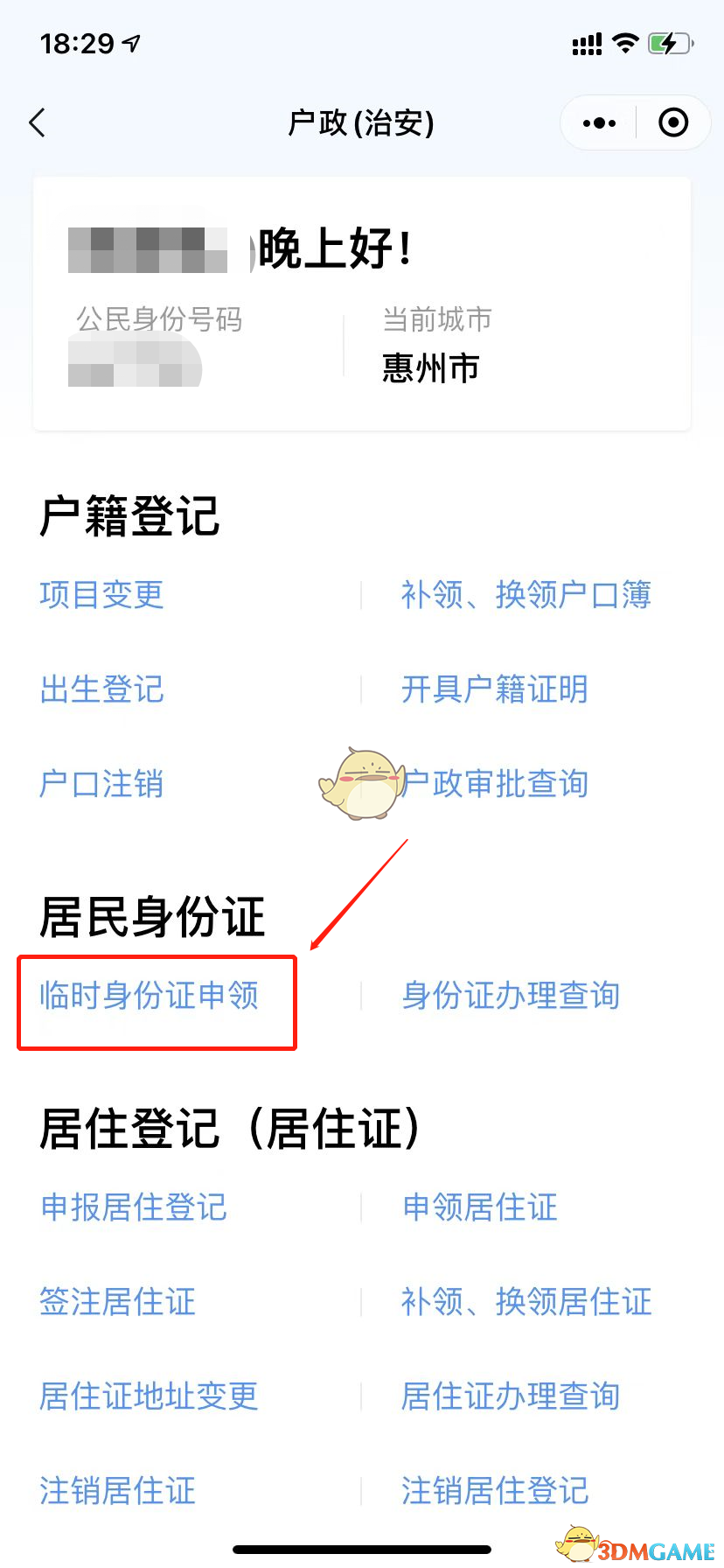Image resolution: width=724 pixels, height=1568 pixels.
Task: Open 补领、换领户口簿 service
Action: pos(526,595)
